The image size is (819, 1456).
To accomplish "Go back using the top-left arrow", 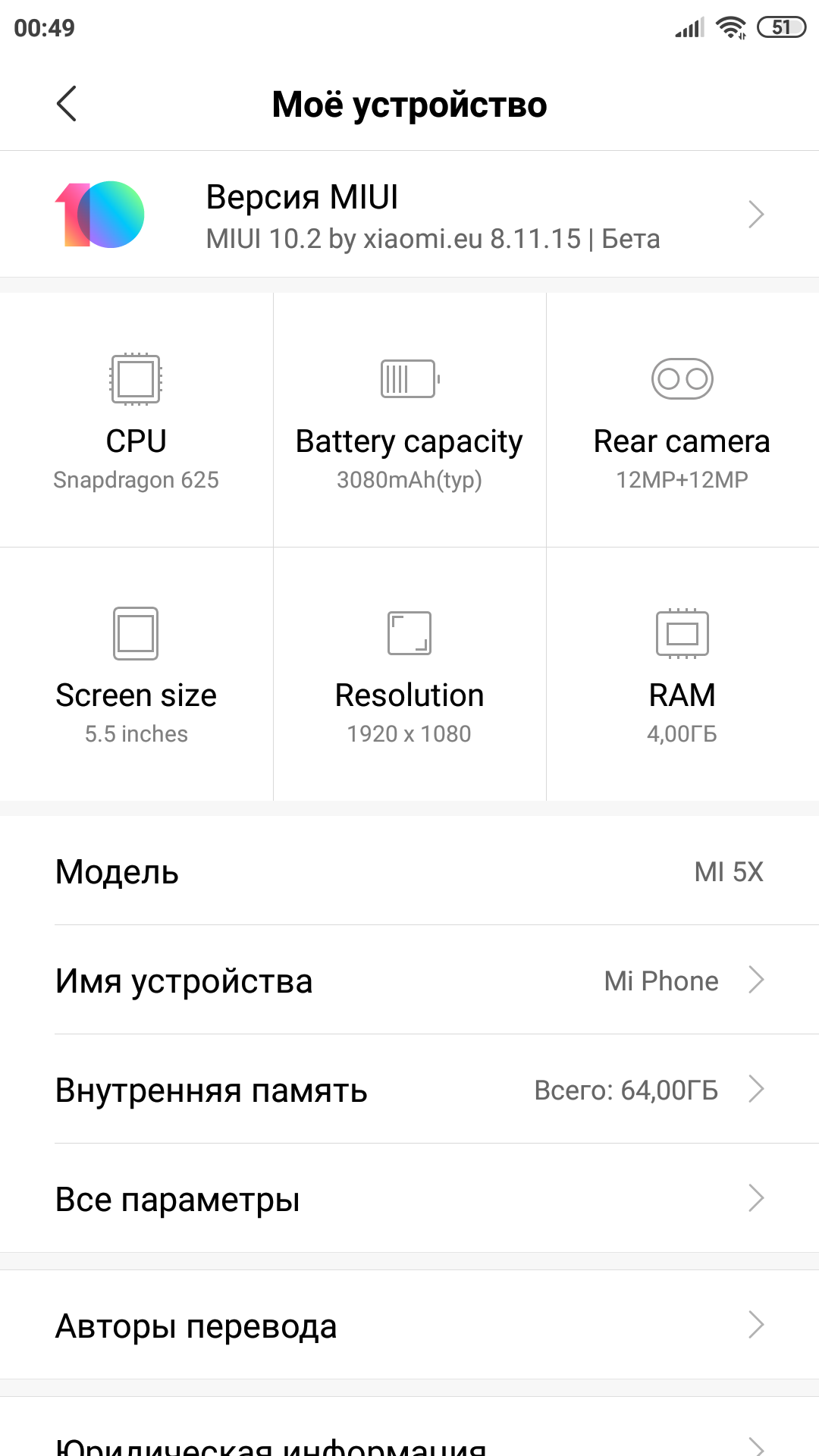I will (67, 104).
